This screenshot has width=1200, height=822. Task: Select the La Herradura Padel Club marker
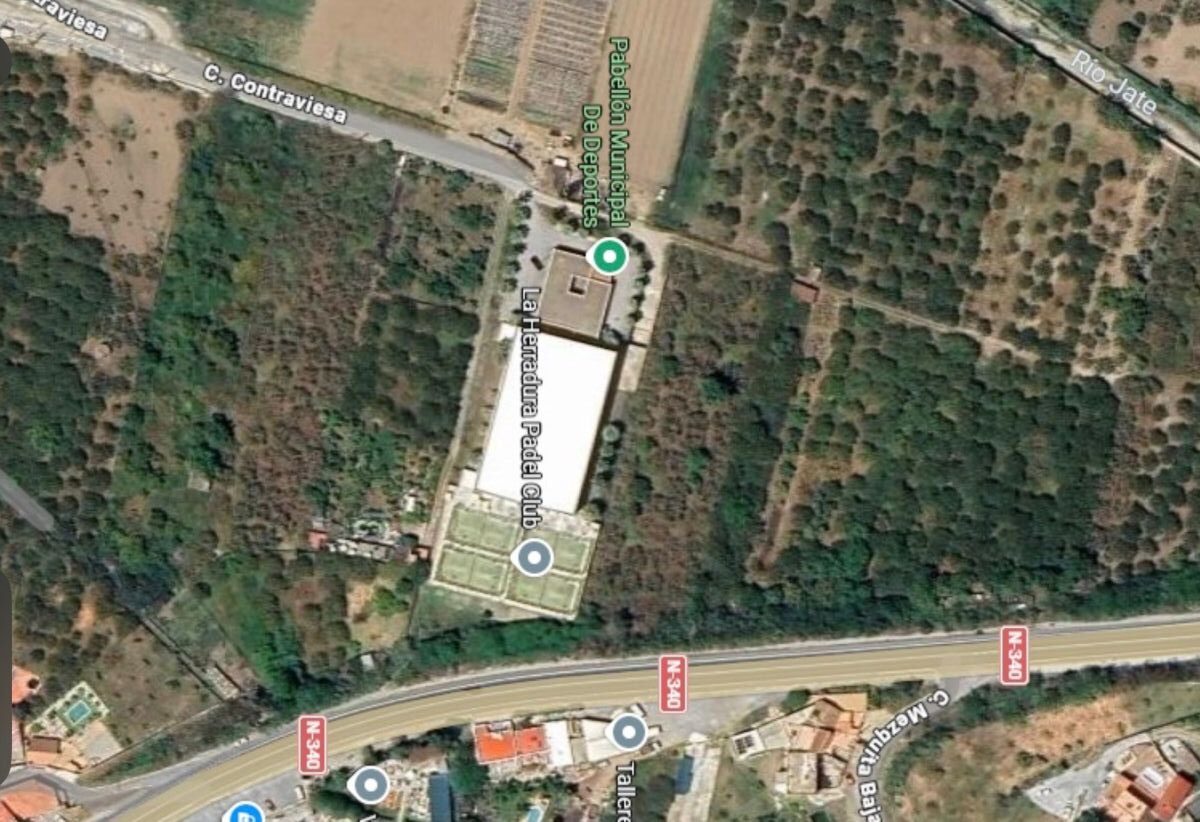click(x=532, y=557)
